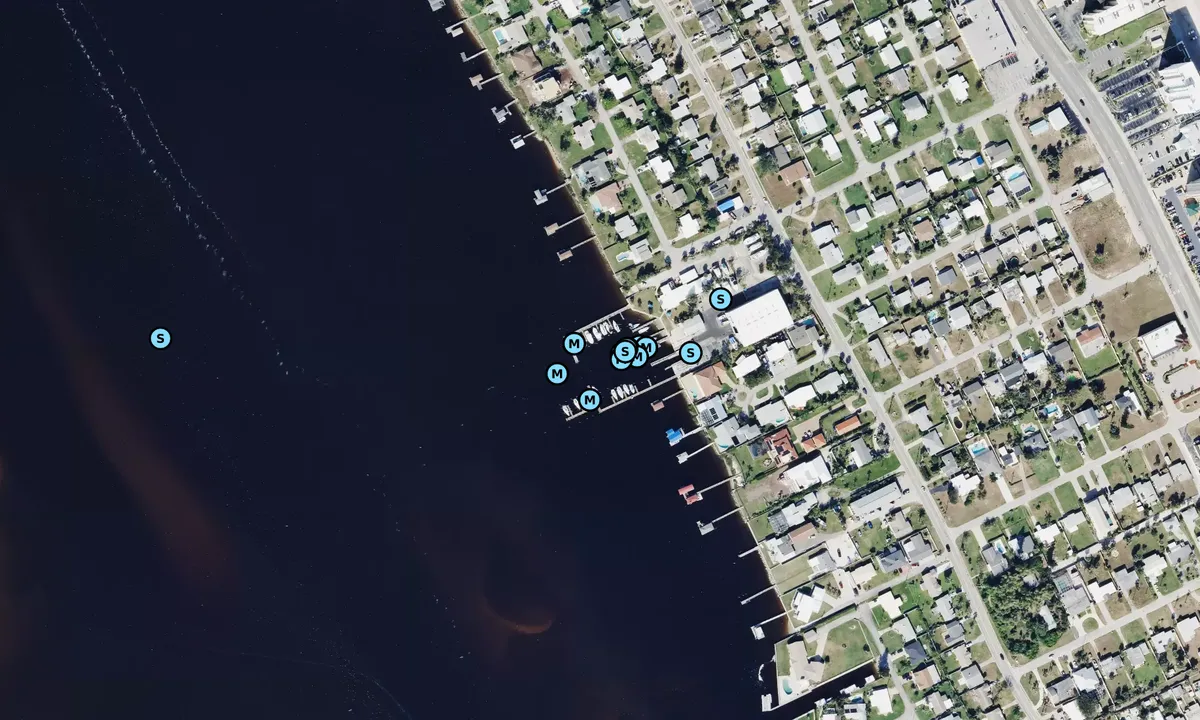Open the topmost S marker in the clustered pins
Viewport: 1200px width, 720px height.
(625, 351)
